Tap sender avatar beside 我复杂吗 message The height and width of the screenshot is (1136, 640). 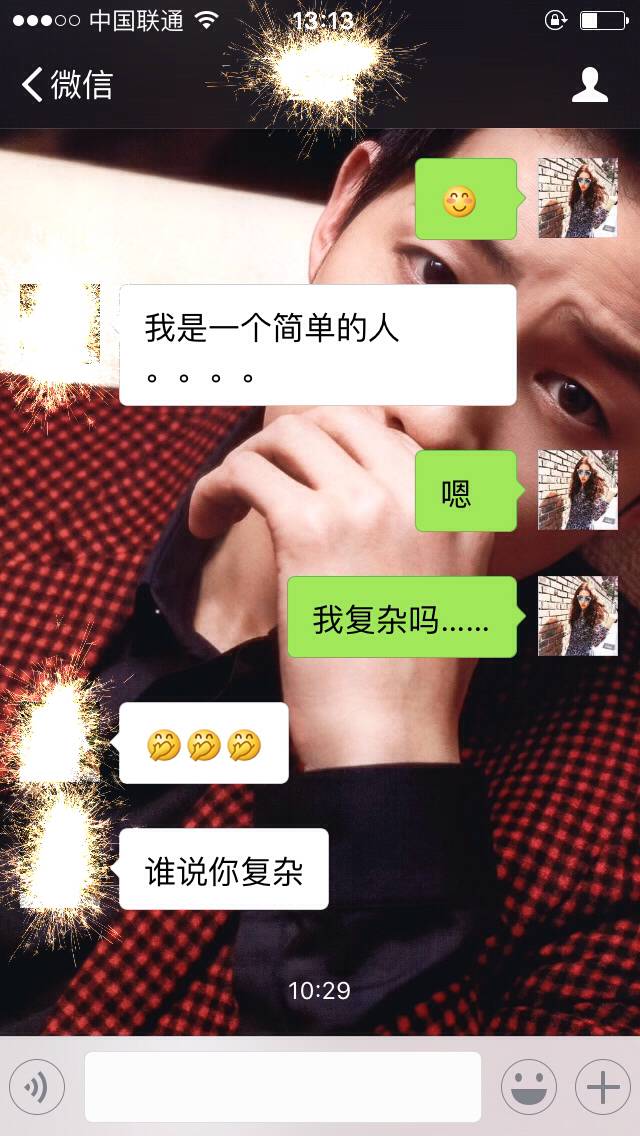click(x=577, y=616)
